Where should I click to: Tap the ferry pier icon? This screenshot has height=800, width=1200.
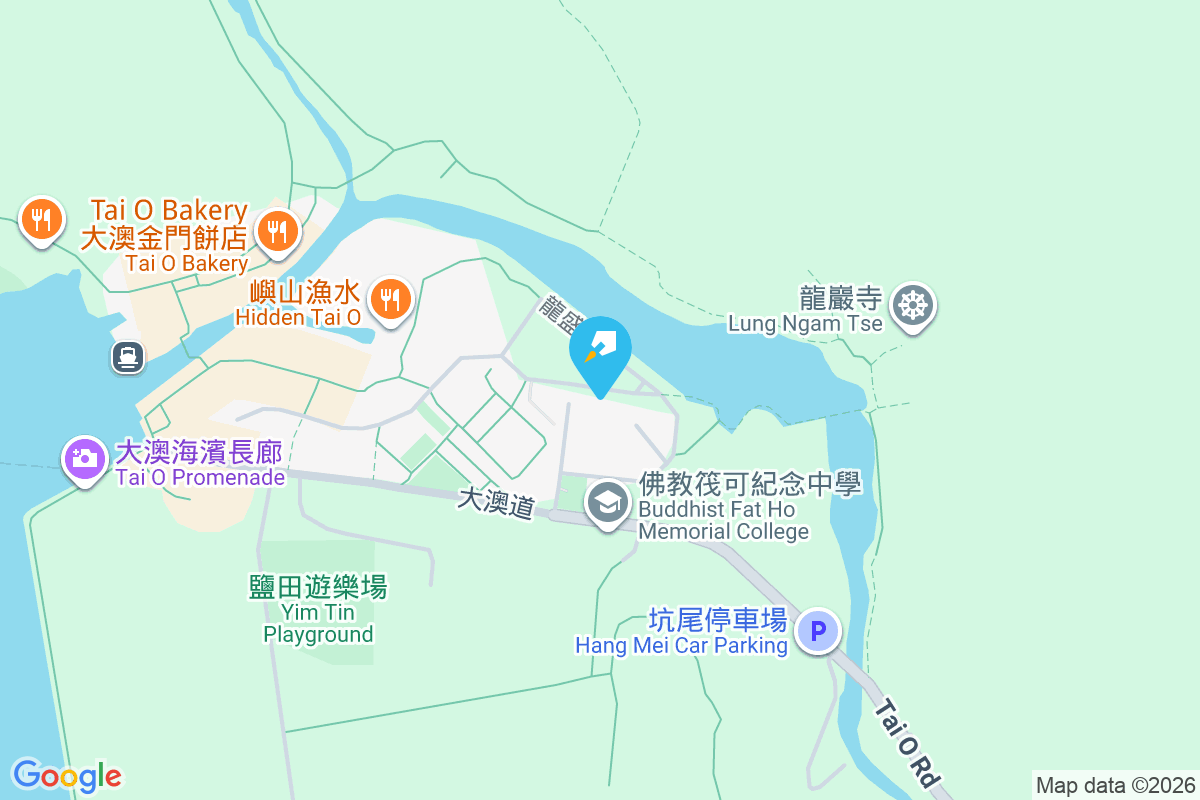click(x=129, y=355)
